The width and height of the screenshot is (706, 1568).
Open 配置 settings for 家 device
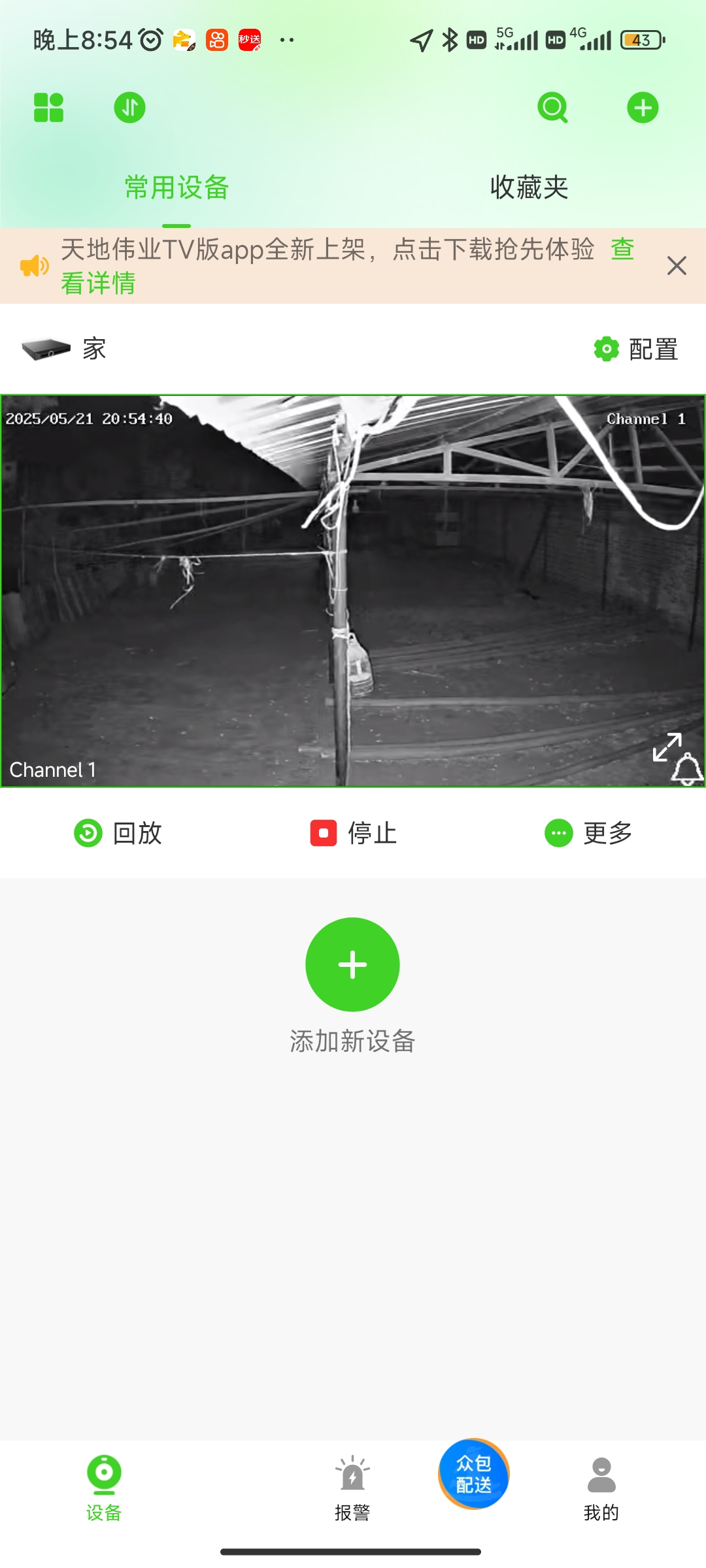[636, 350]
